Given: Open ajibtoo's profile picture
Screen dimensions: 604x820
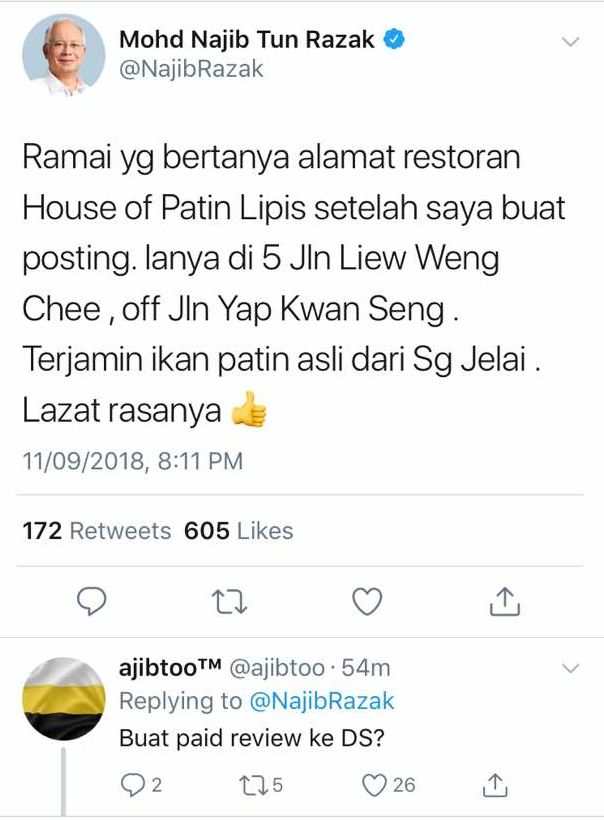Looking at the screenshot, I should coord(63,698).
